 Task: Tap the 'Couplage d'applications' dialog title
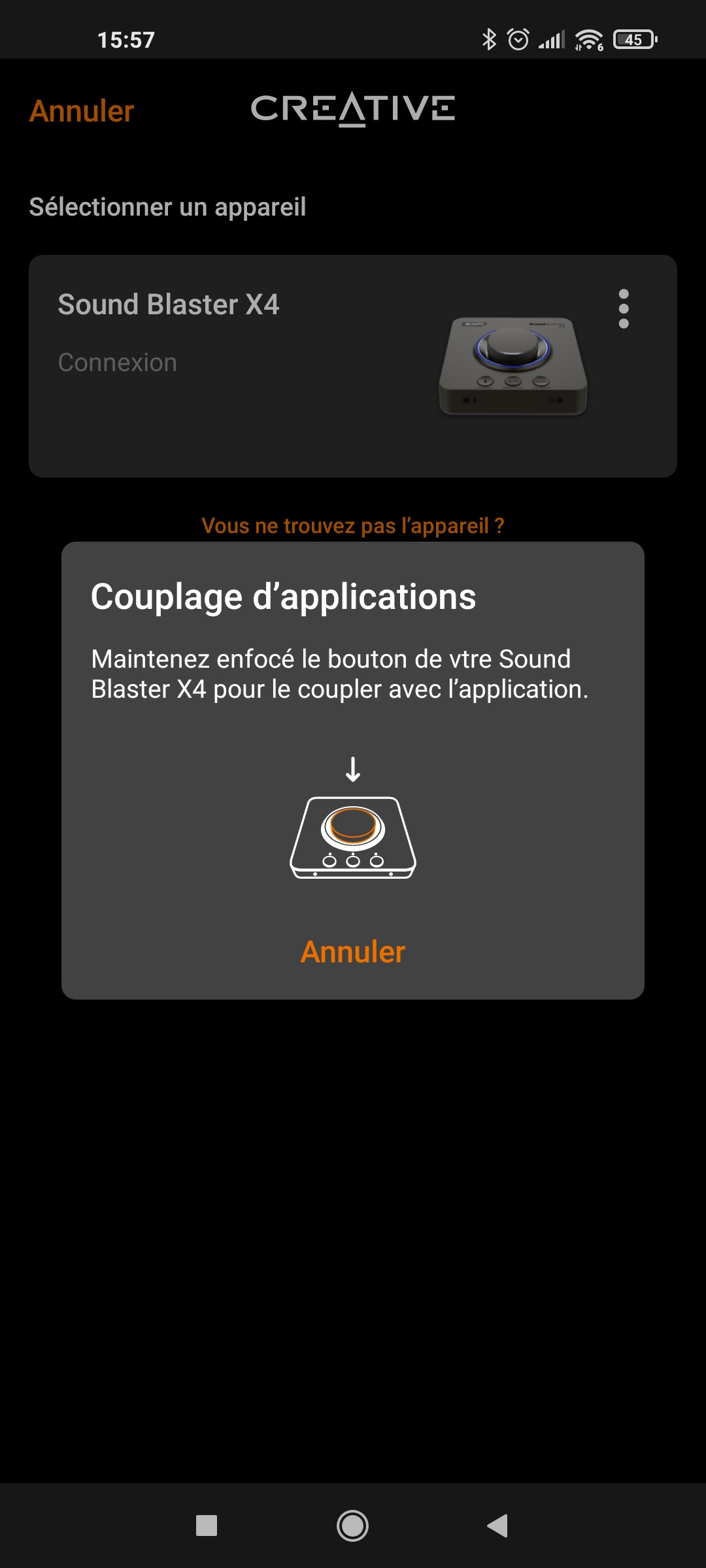pos(284,596)
